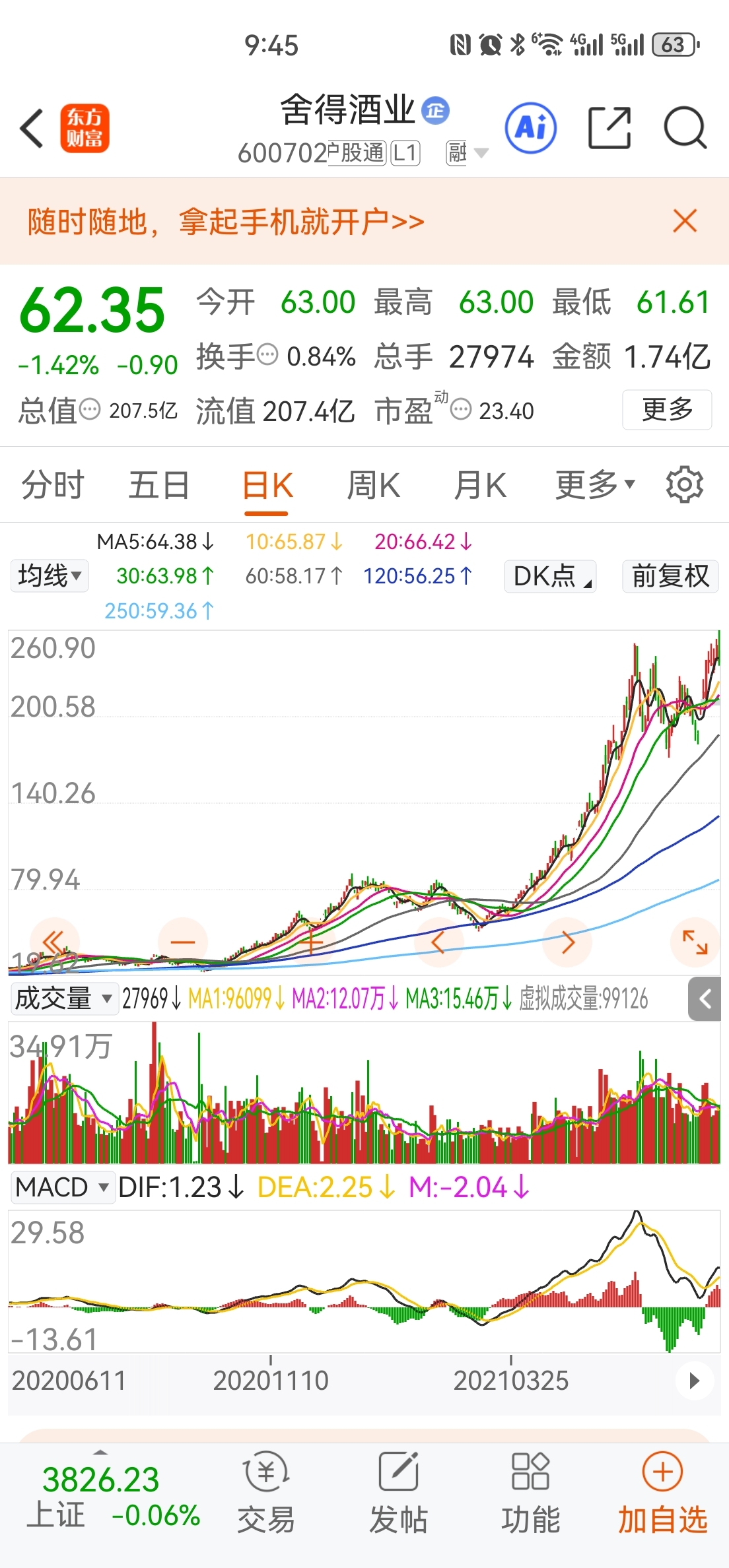Image resolution: width=729 pixels, height=1568 pixels.
Task: Select the 分时 intraday tab
Action: 53,484
